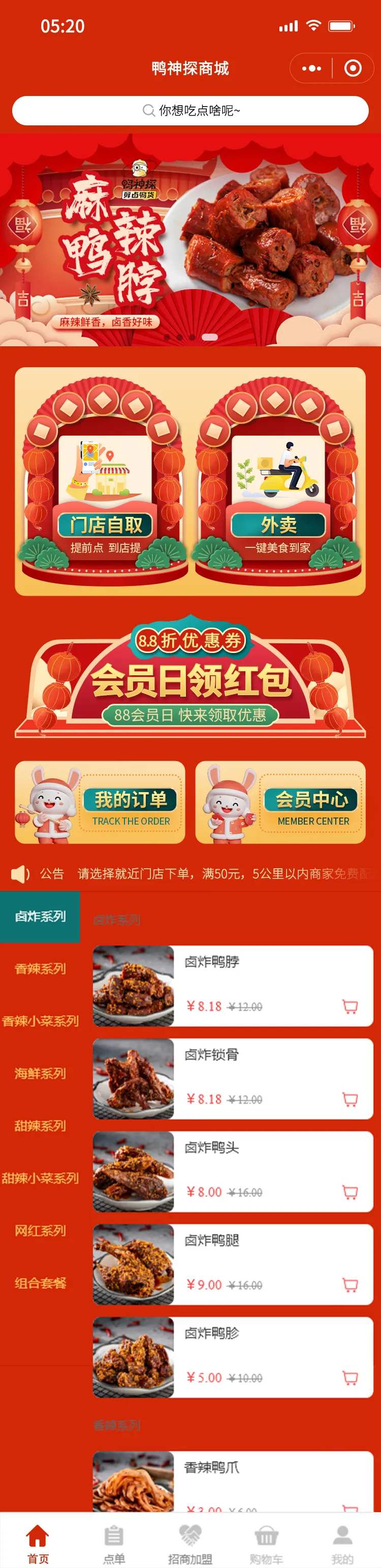Add 卤炸鸭脖 to the cart
The height and width of the screenshot is (1568, 381).
(x=350, y=1007)
